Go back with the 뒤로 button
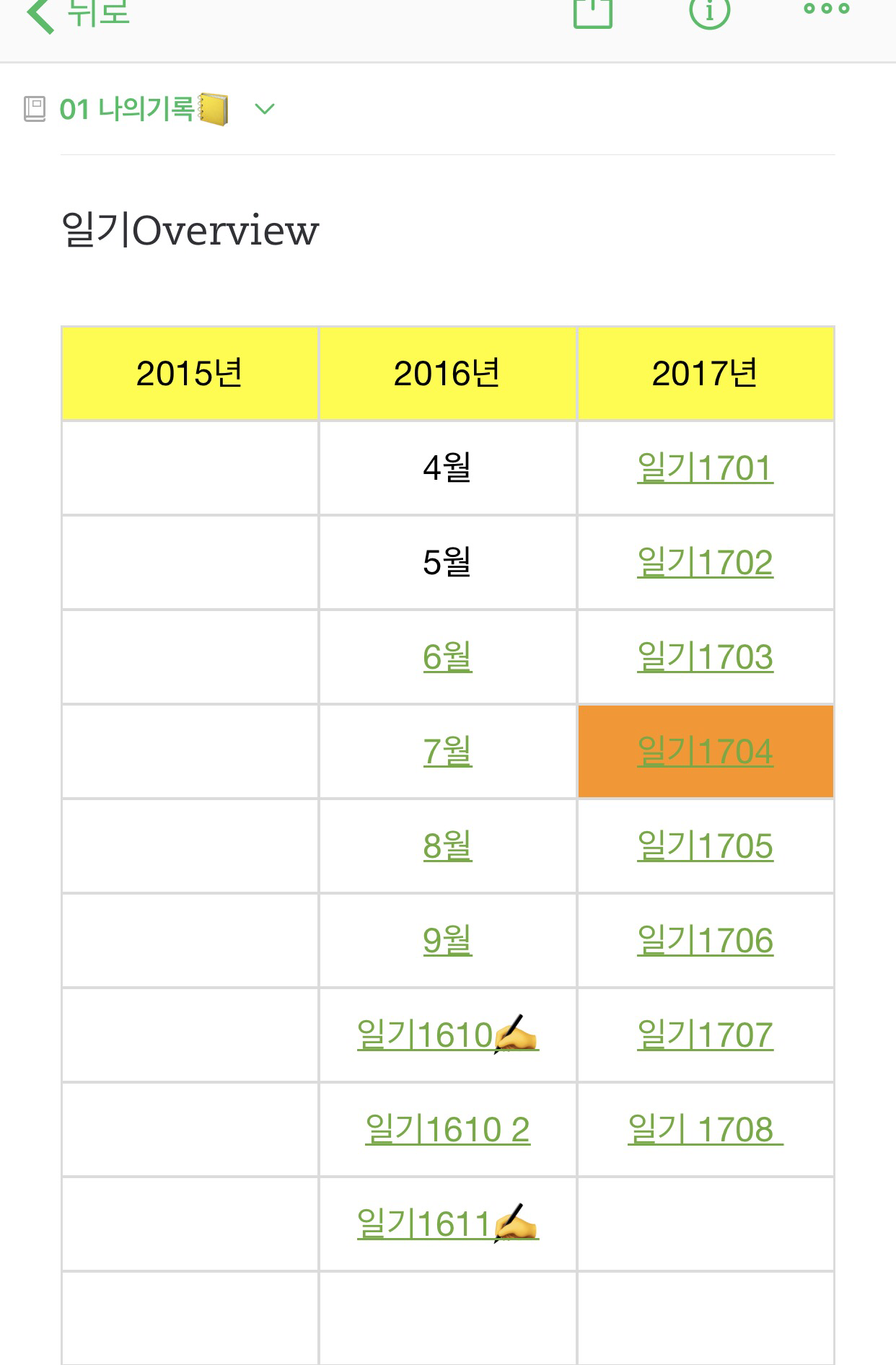Screen dimensions: 896x1365 78,13
